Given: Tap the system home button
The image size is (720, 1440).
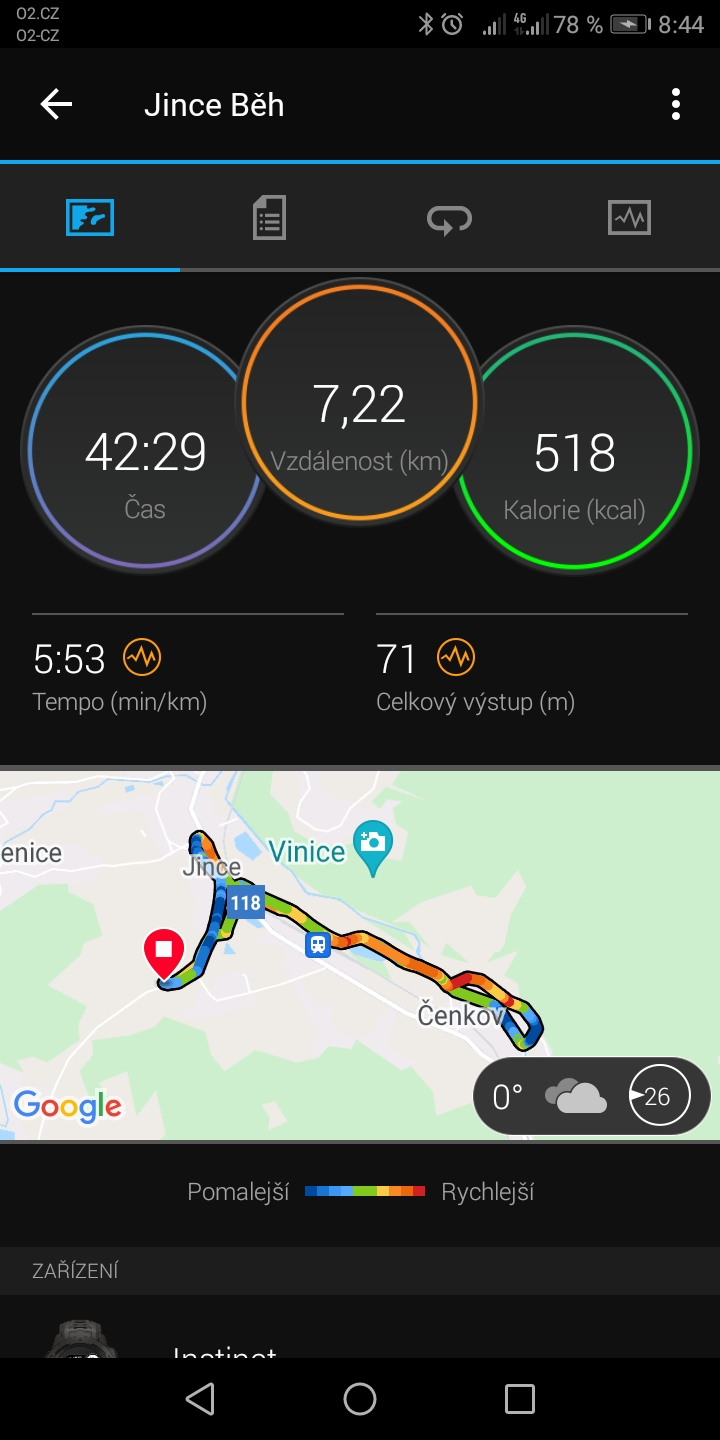Looking at the screenshot, I should point(360,1399).
